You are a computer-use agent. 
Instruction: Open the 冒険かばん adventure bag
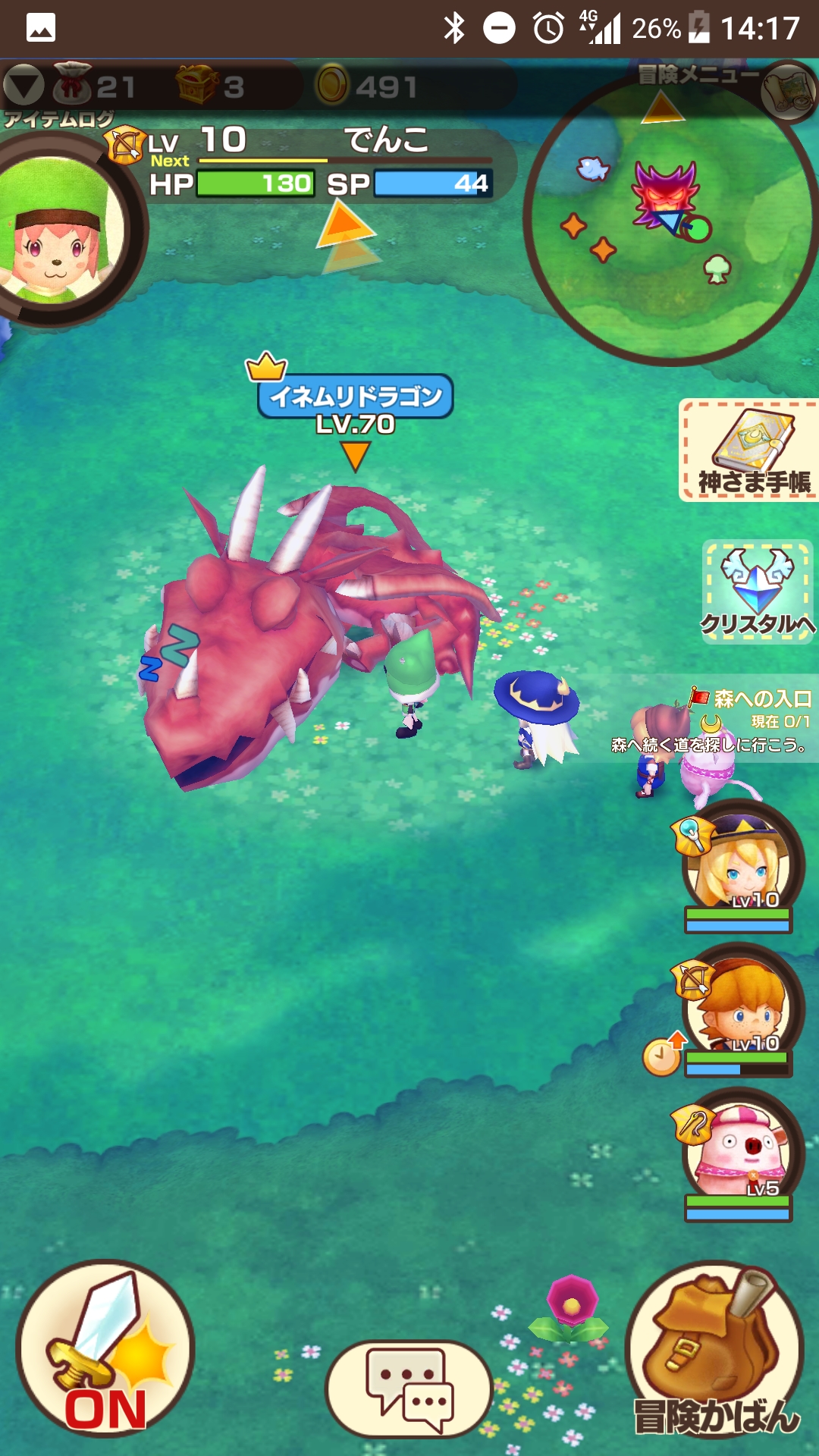pyautogui.click(x=714, y=1350)
